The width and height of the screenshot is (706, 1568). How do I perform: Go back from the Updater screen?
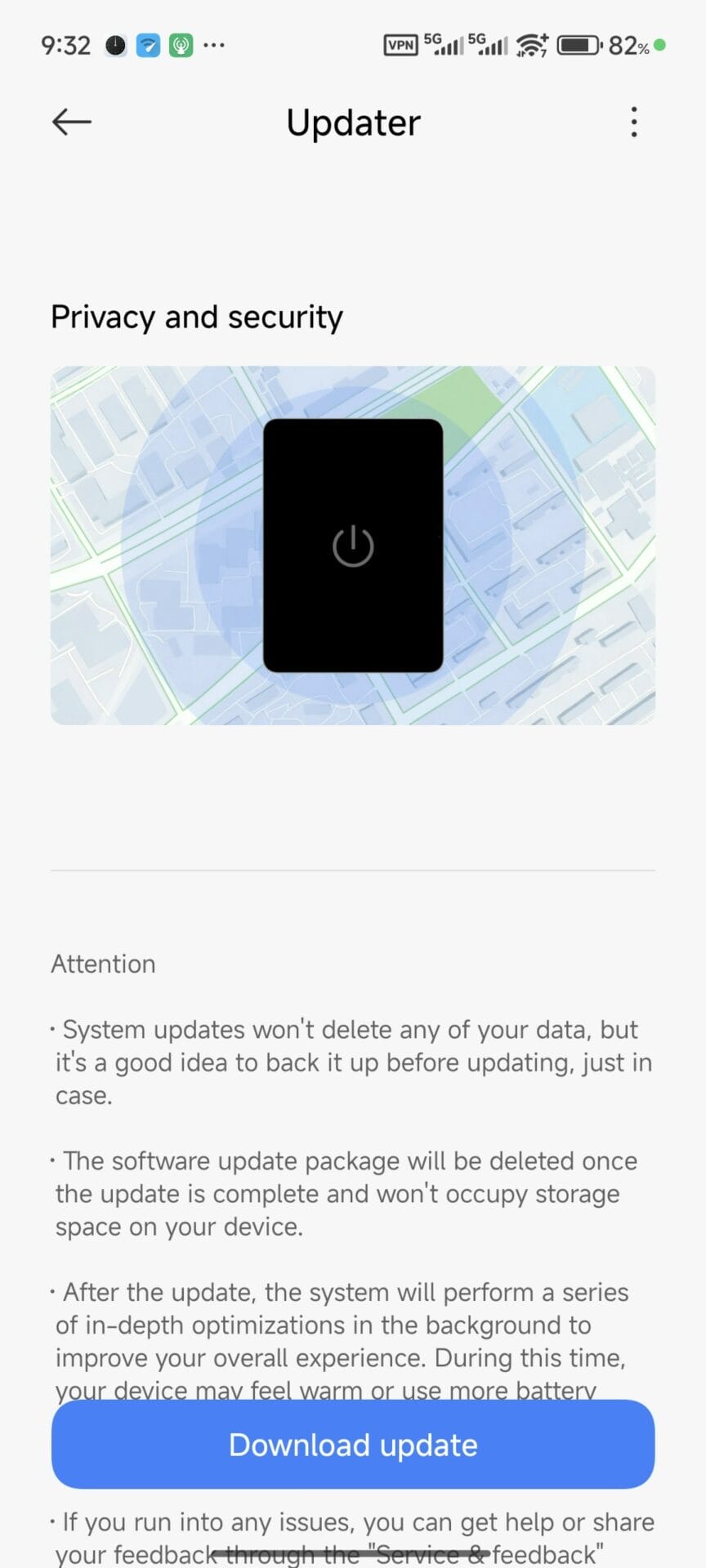[x=71, y=122]
